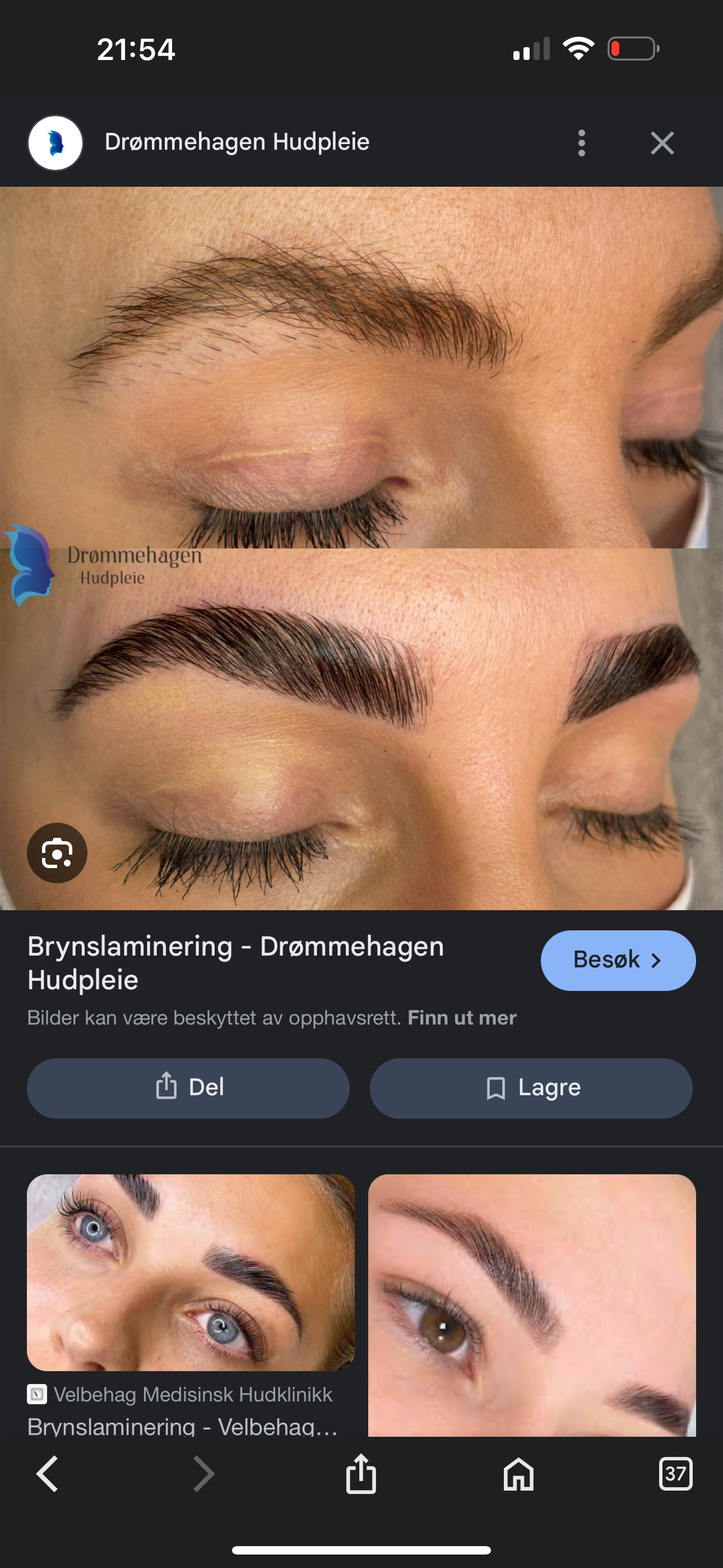Open the main eyebrow before-after image

[x=361, y=548]
